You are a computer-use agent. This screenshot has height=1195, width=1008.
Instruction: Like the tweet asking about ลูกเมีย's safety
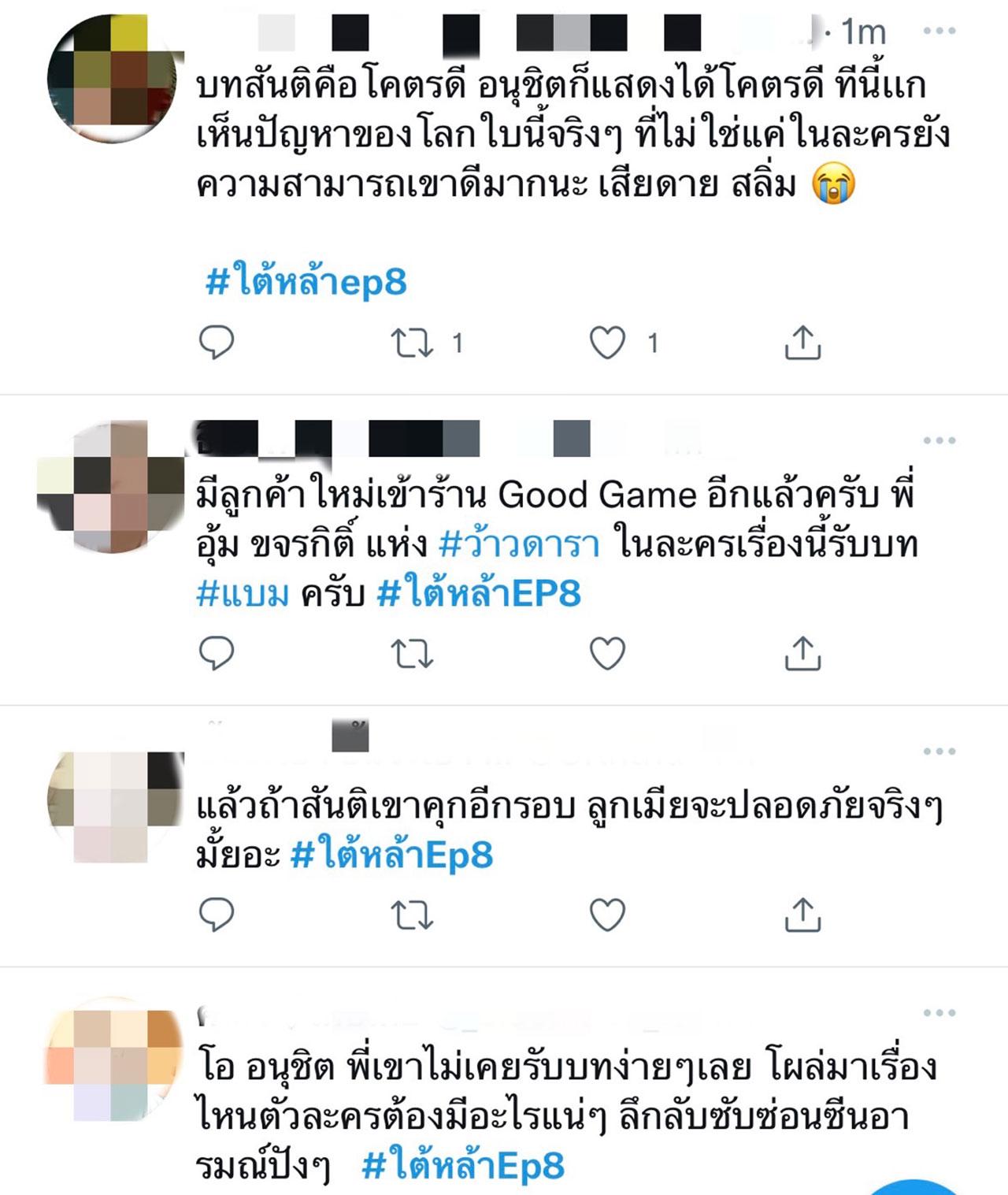pyautogui.click(x=608, y=915)
